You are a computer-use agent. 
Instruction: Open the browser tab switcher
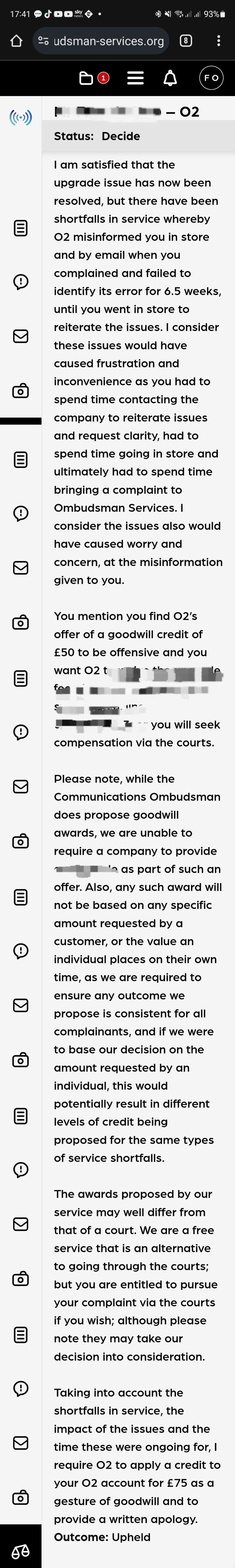pyautogui.click(x=186, y=41)
